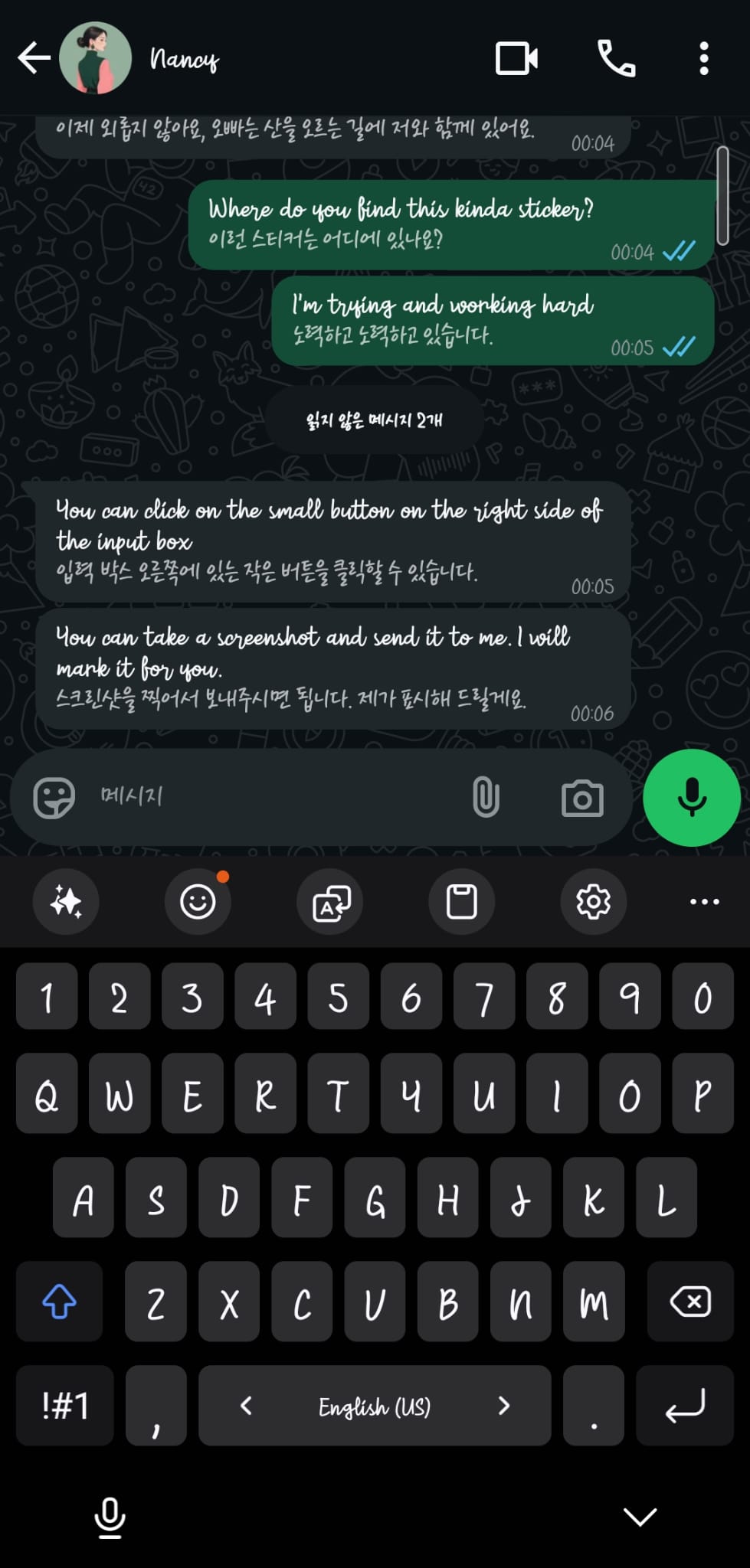
Task: Open the sticker and emoji picker
Action: (x=54, y=798)
